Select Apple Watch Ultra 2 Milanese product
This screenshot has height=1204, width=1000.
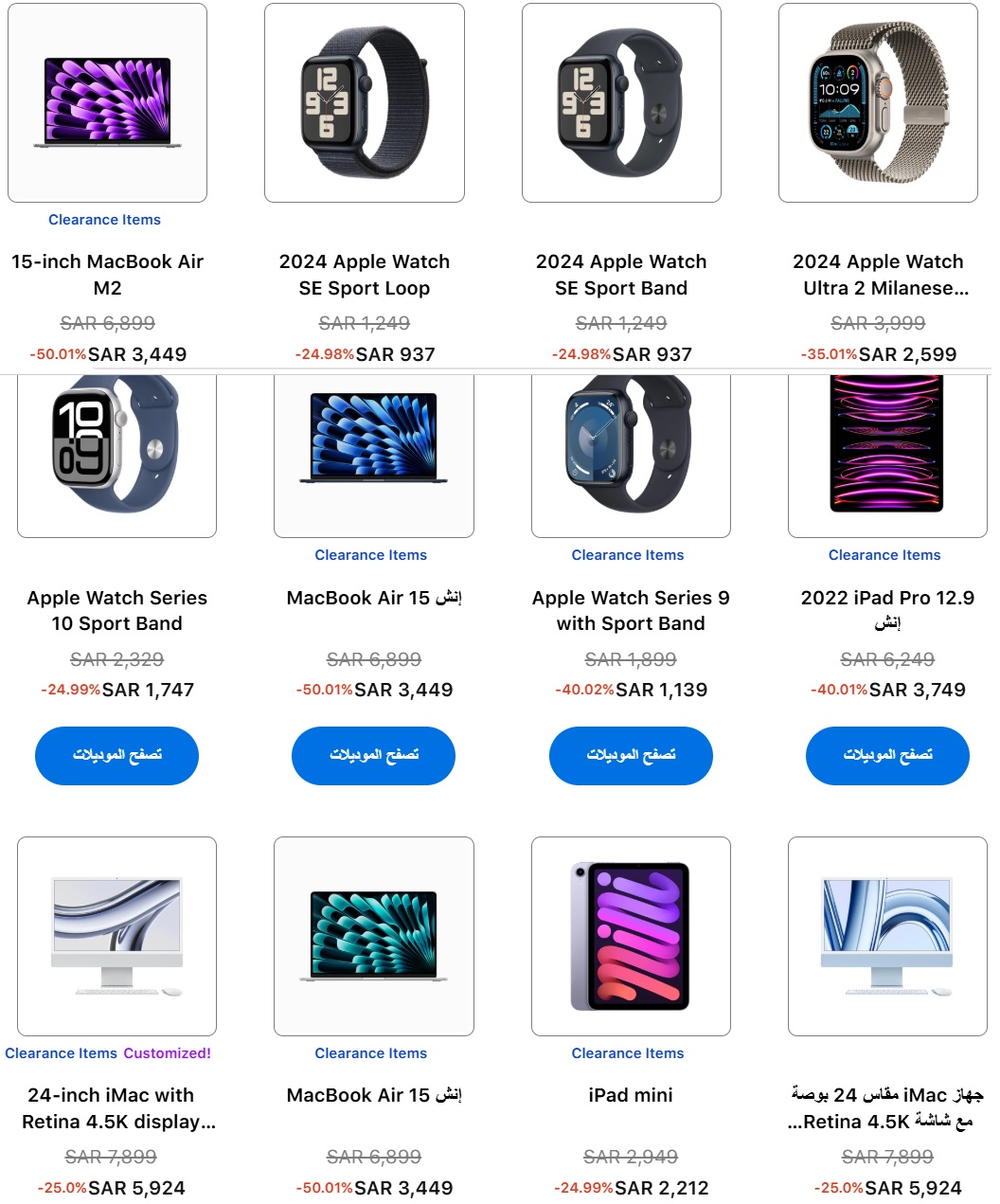click(x=878, y=274)
